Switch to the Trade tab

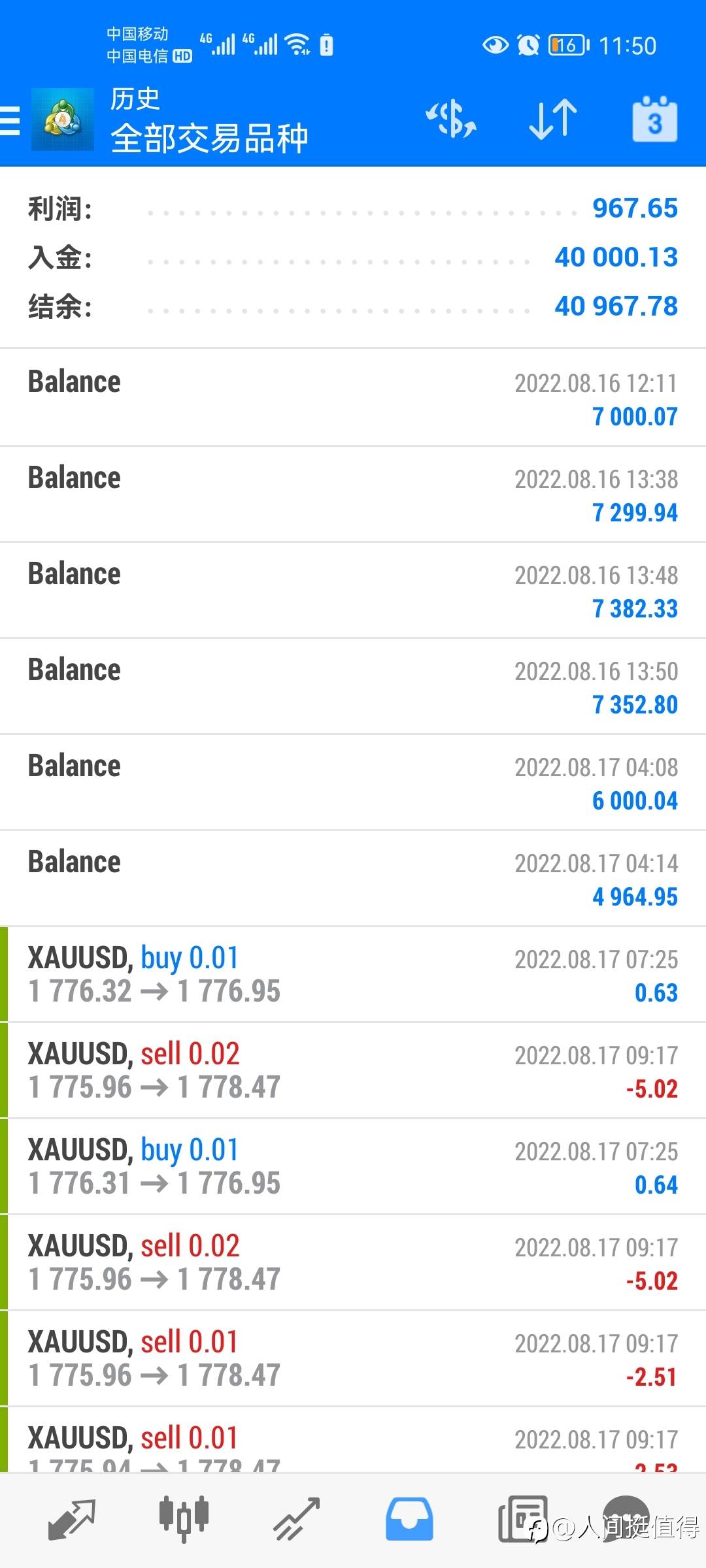pyautogui.click(x=296, y=1520)
